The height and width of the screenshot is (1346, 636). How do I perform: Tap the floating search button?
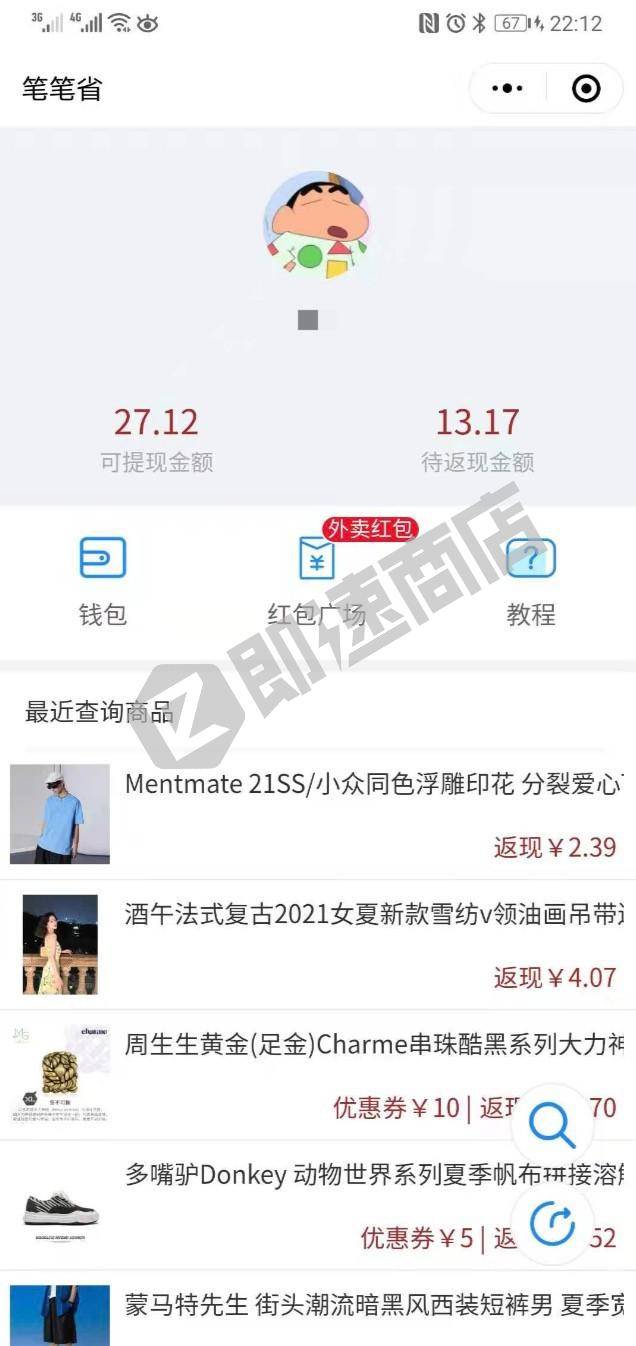tap(552, 1125)
